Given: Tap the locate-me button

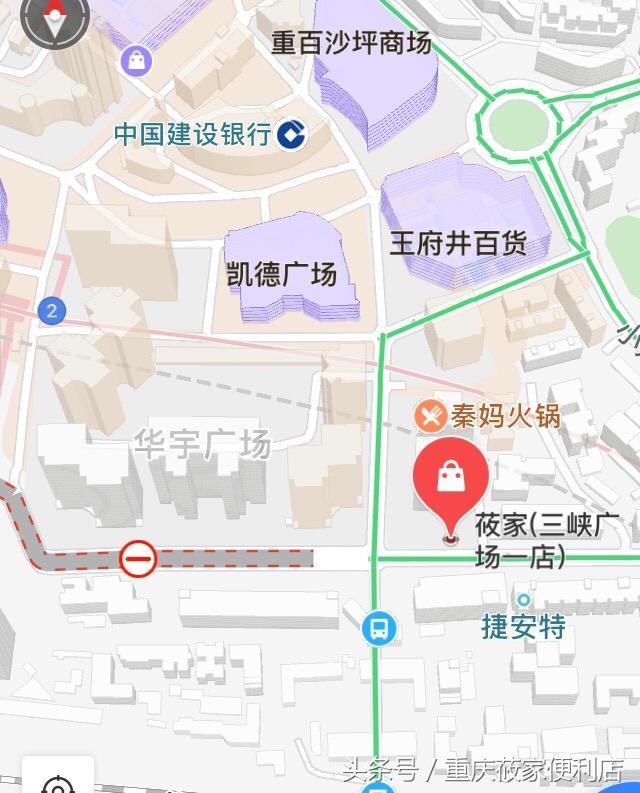Looking at the screenshot, I should pos(57,780).
